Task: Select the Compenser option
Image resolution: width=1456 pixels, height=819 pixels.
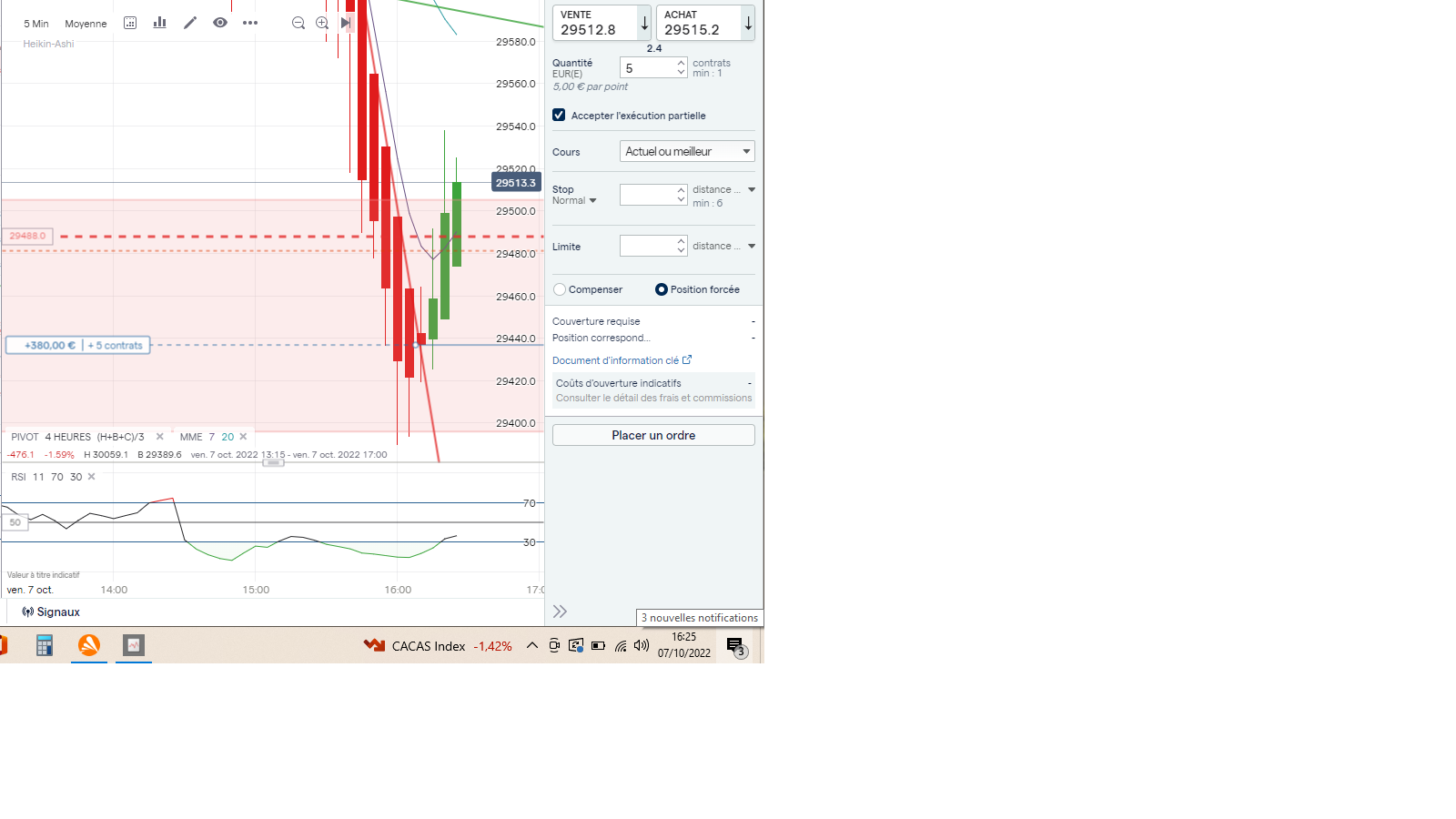Action: (560, 289)
